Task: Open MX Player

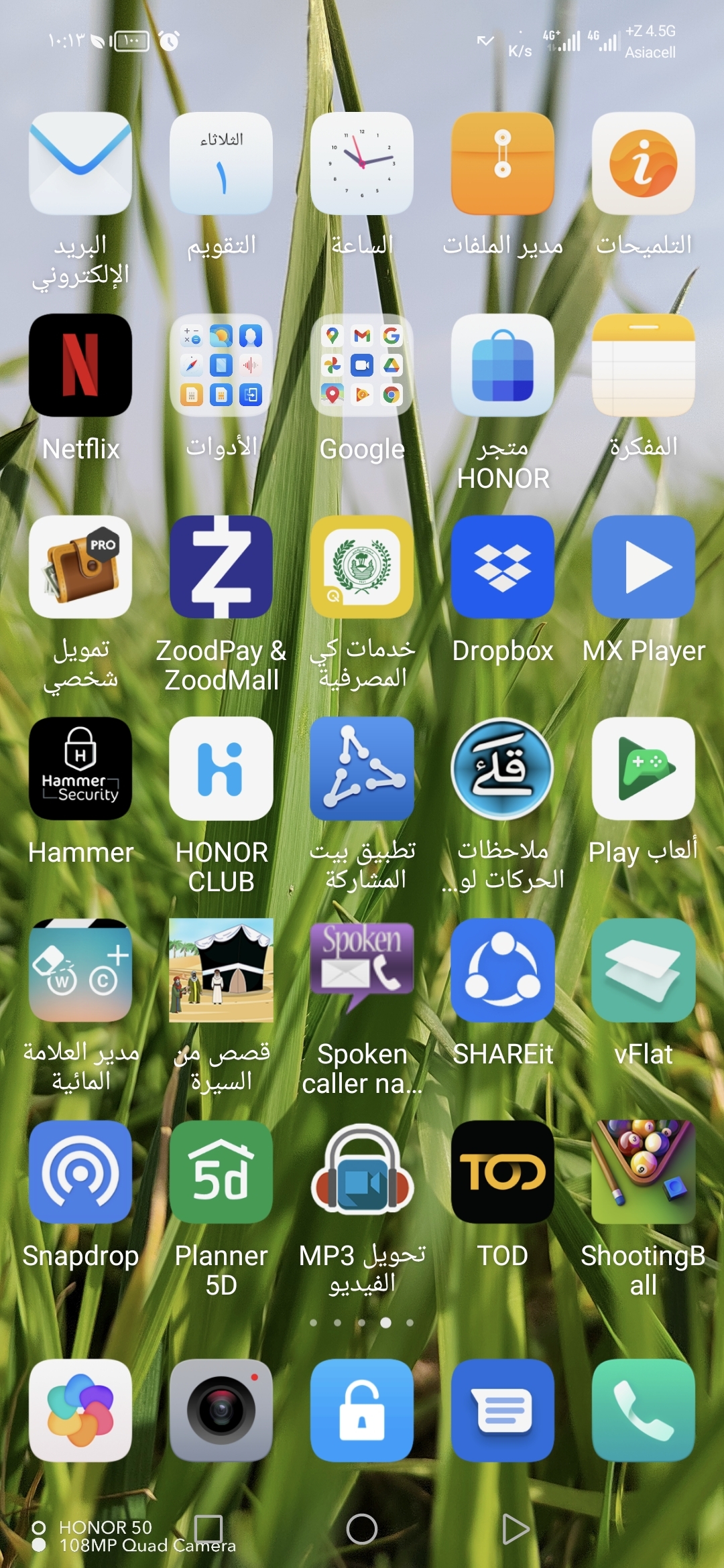Action: [644, 567]
